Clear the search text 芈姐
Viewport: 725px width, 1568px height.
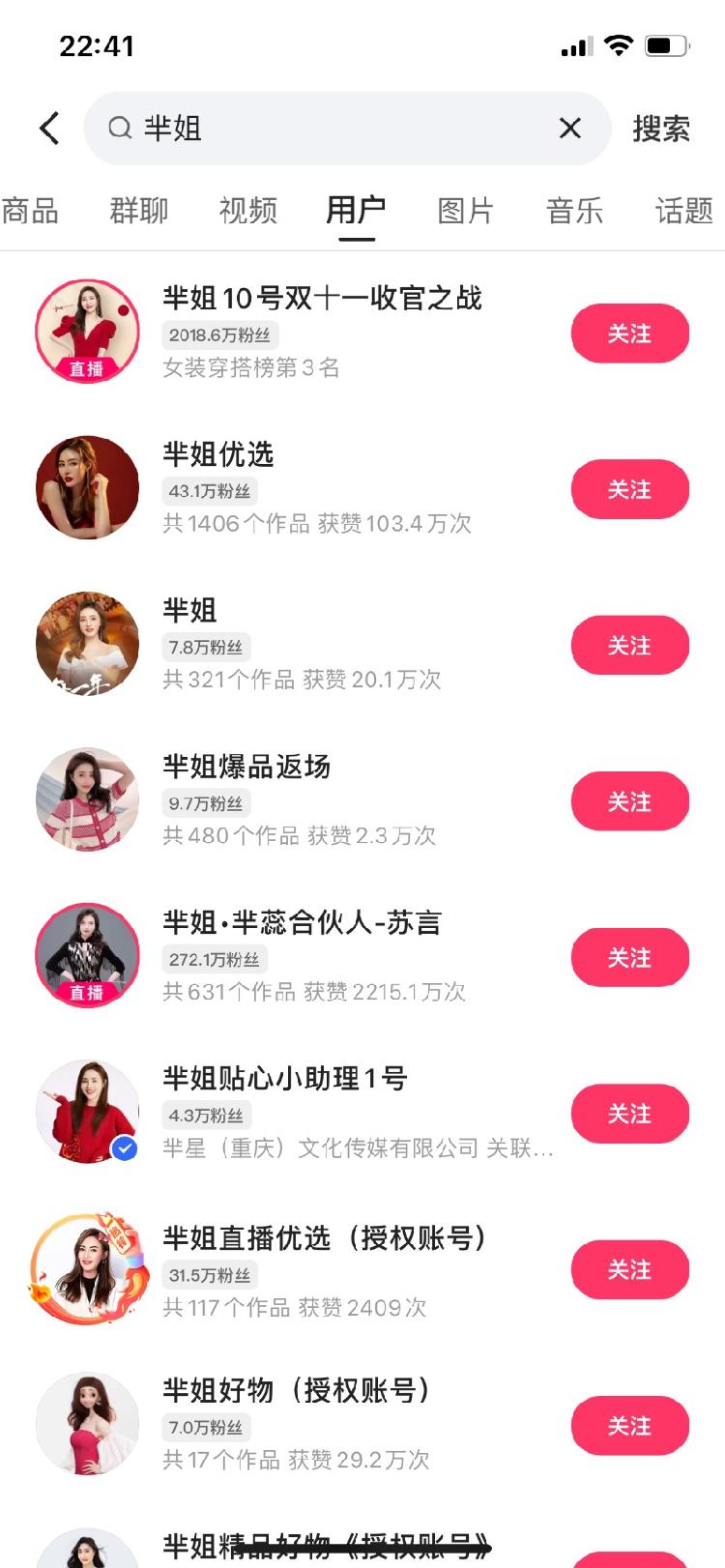[570, 129]
